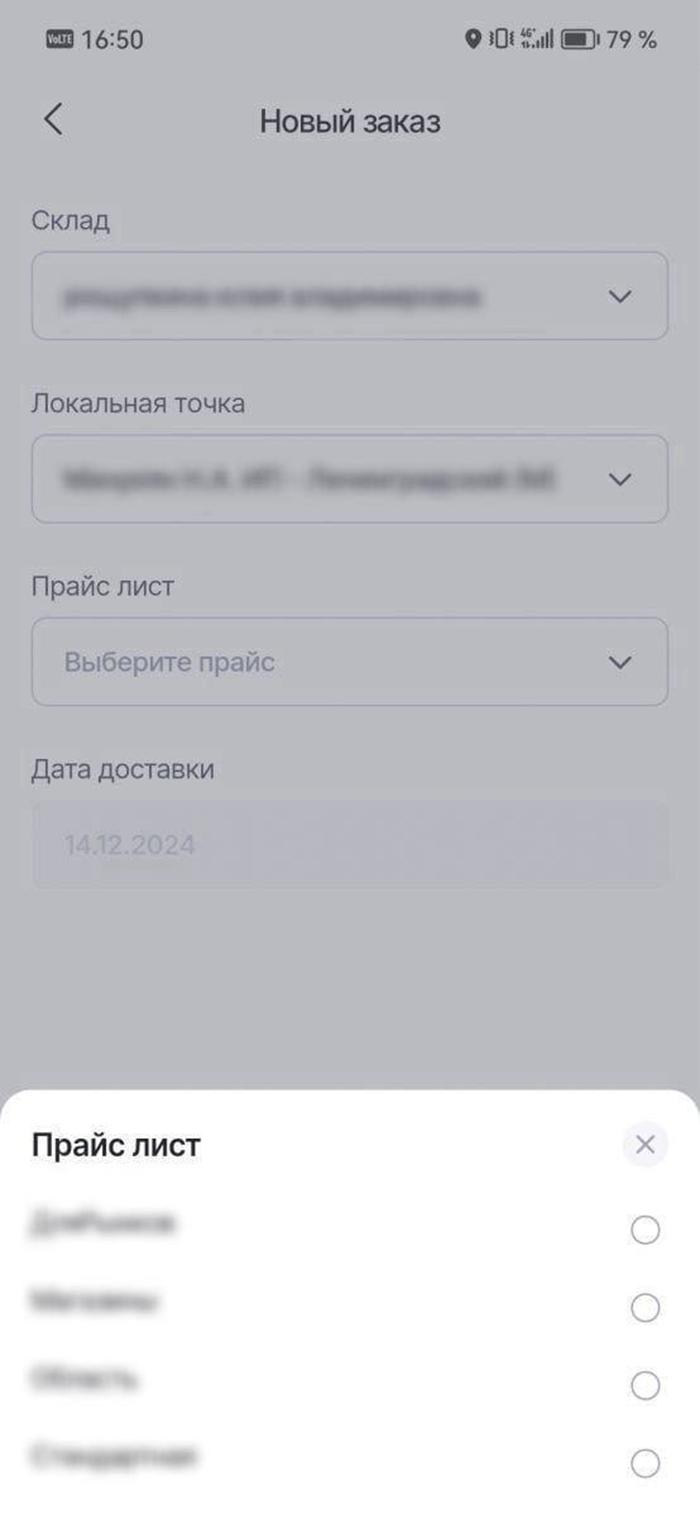This screenshot has height=1518, width=700.
Task: Select the Стандартная price list option
Action: pyautogui.click(x=645, y=1463)
